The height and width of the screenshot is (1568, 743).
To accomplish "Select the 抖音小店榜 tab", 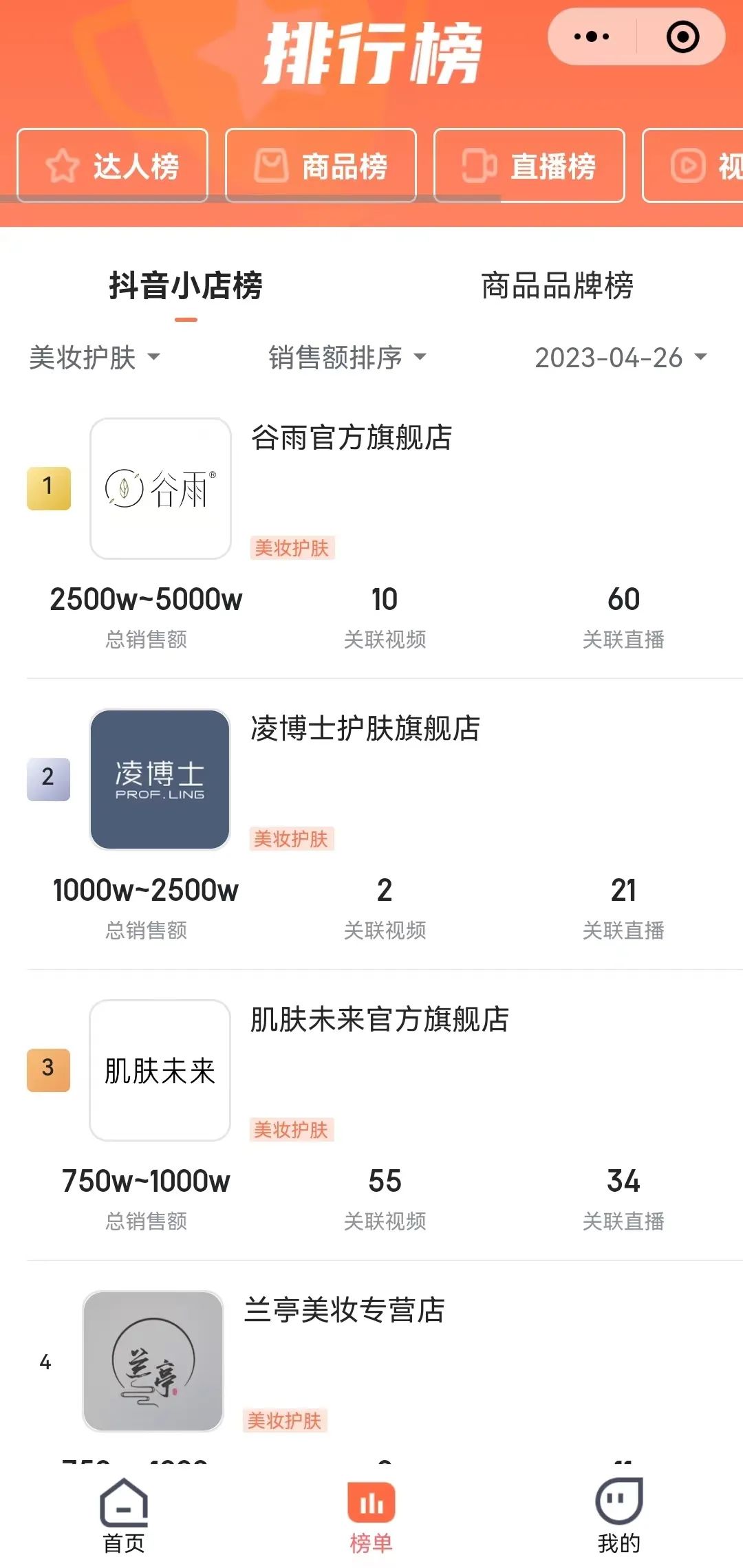I will 186,285.
